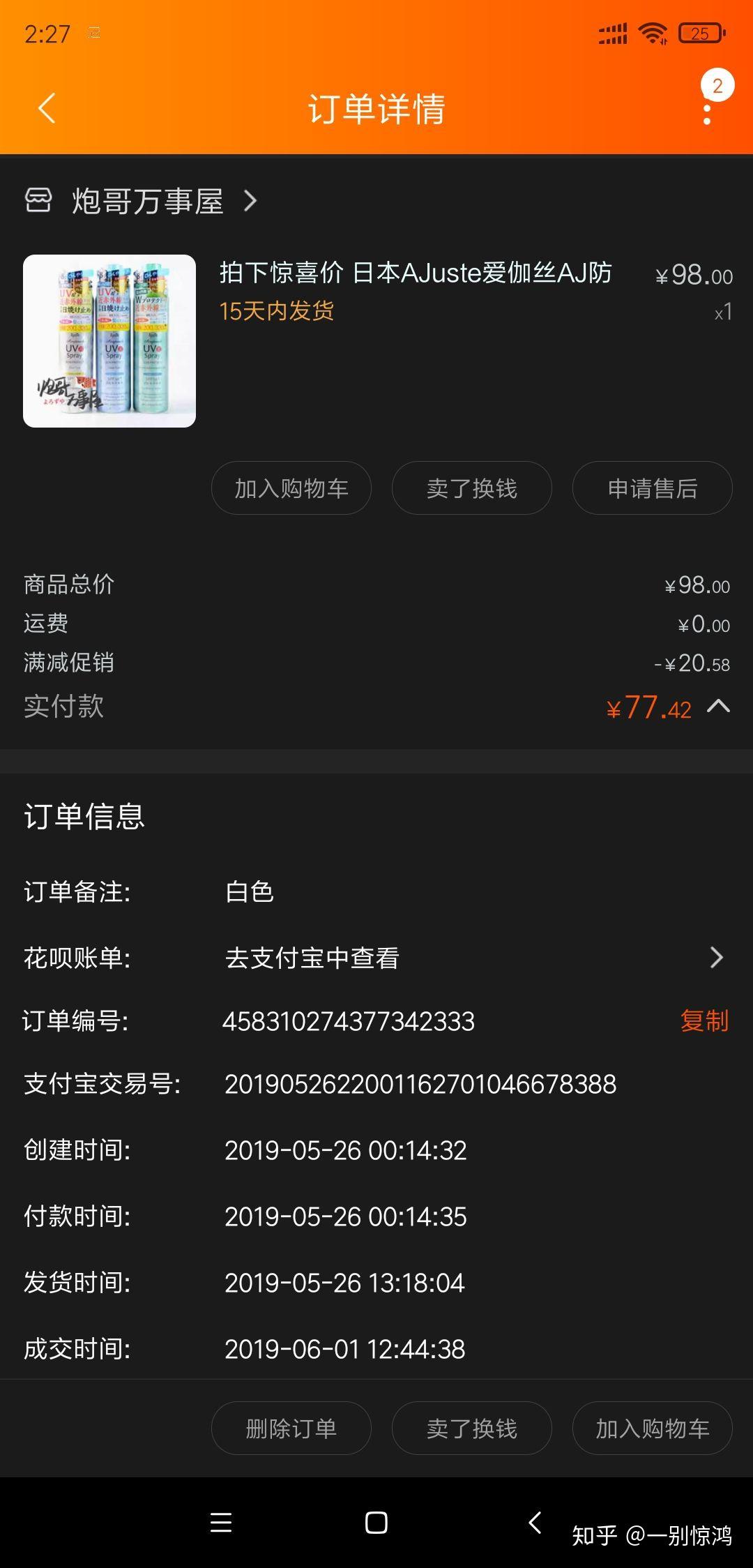Select the 15天内发货 shipping label
This screenshot has width=753, height=1568.
point(276,312)
